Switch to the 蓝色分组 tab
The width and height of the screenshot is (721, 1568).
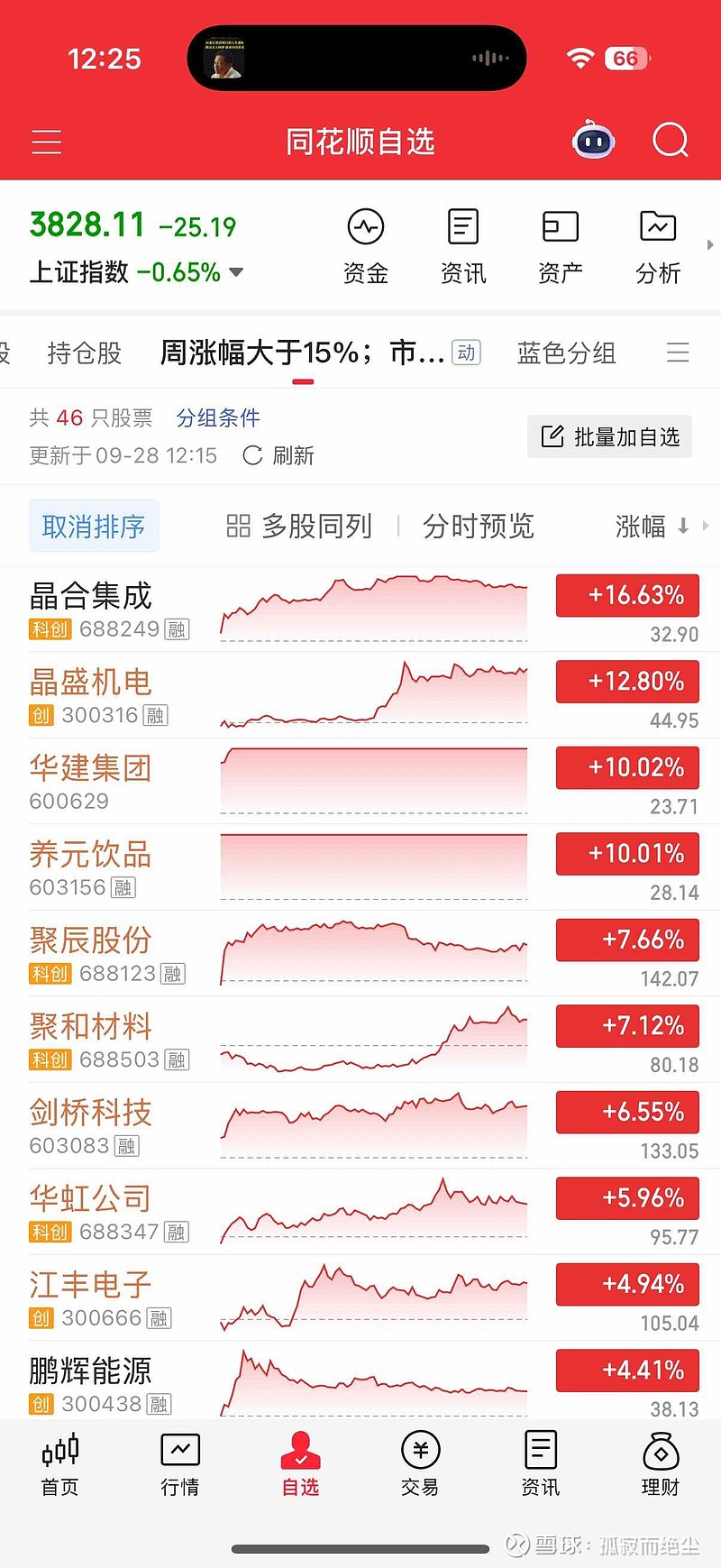[566, 353]
